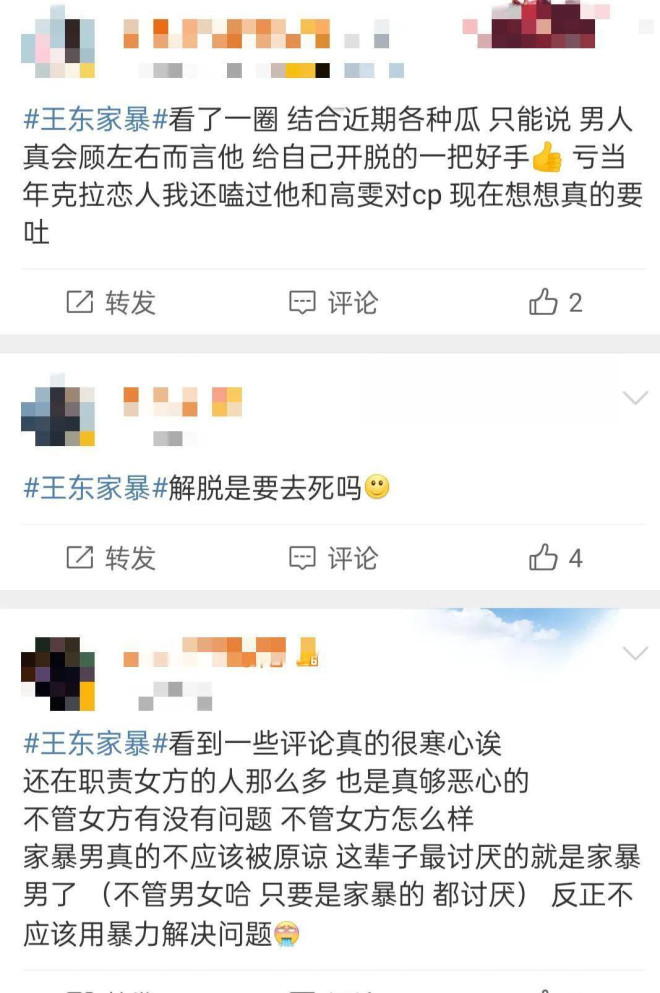Like the post that has 4 likes
Screen dimensions: 660x993
point(554,557)
